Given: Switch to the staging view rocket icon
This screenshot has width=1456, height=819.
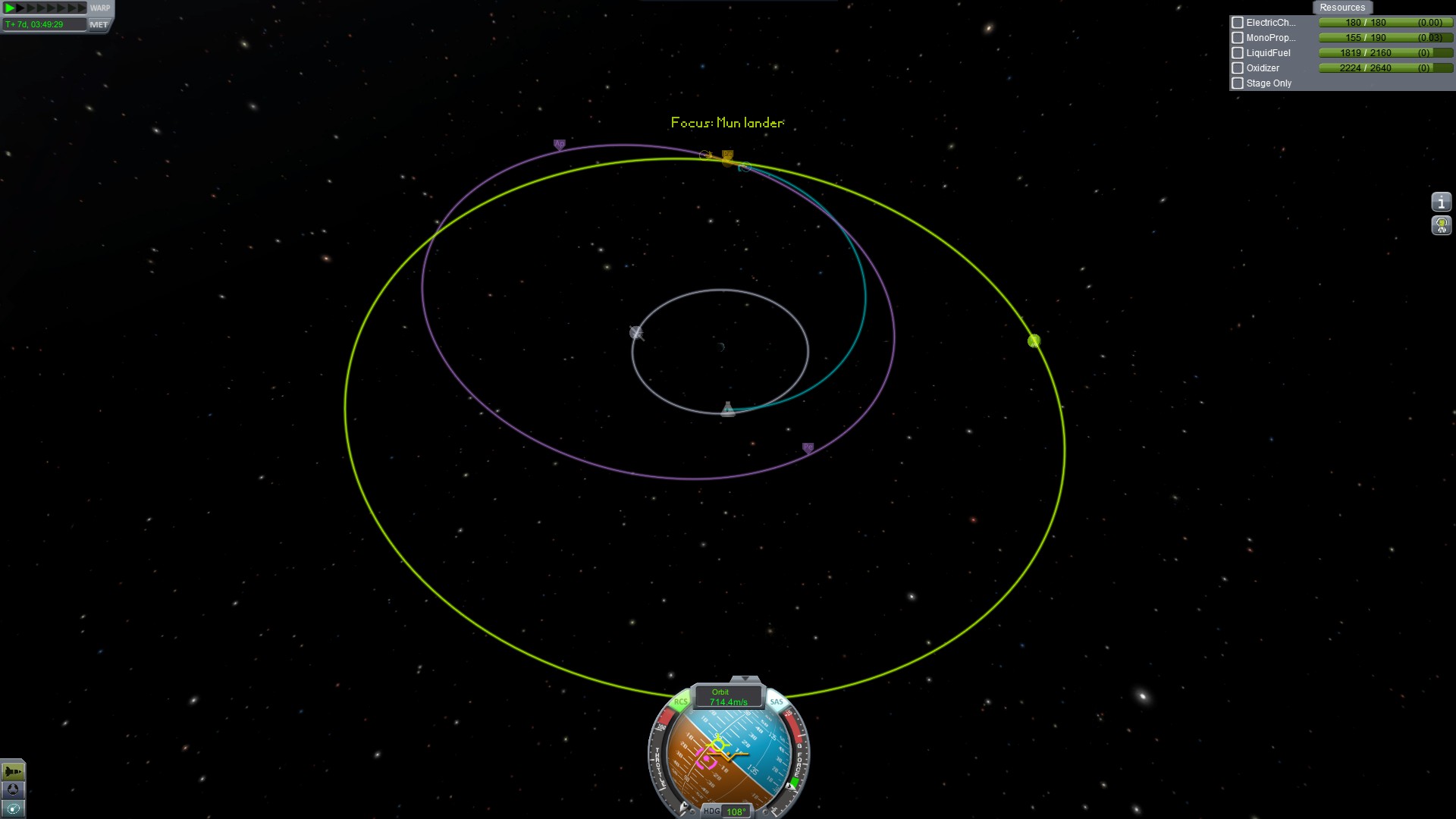Looking at the screenshot, I should click(x=13, y=771).
